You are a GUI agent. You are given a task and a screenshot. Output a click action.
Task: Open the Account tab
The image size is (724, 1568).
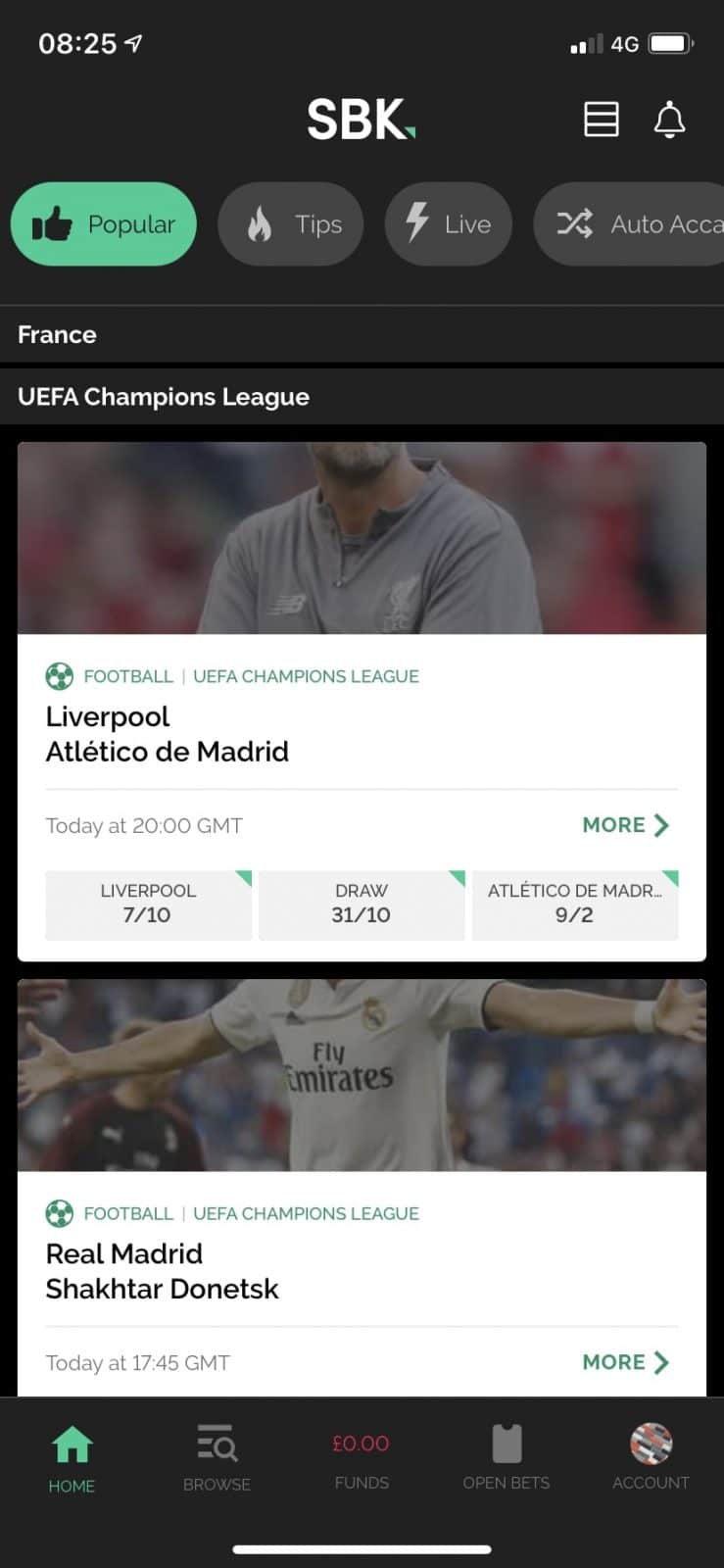click(651, 1458)
